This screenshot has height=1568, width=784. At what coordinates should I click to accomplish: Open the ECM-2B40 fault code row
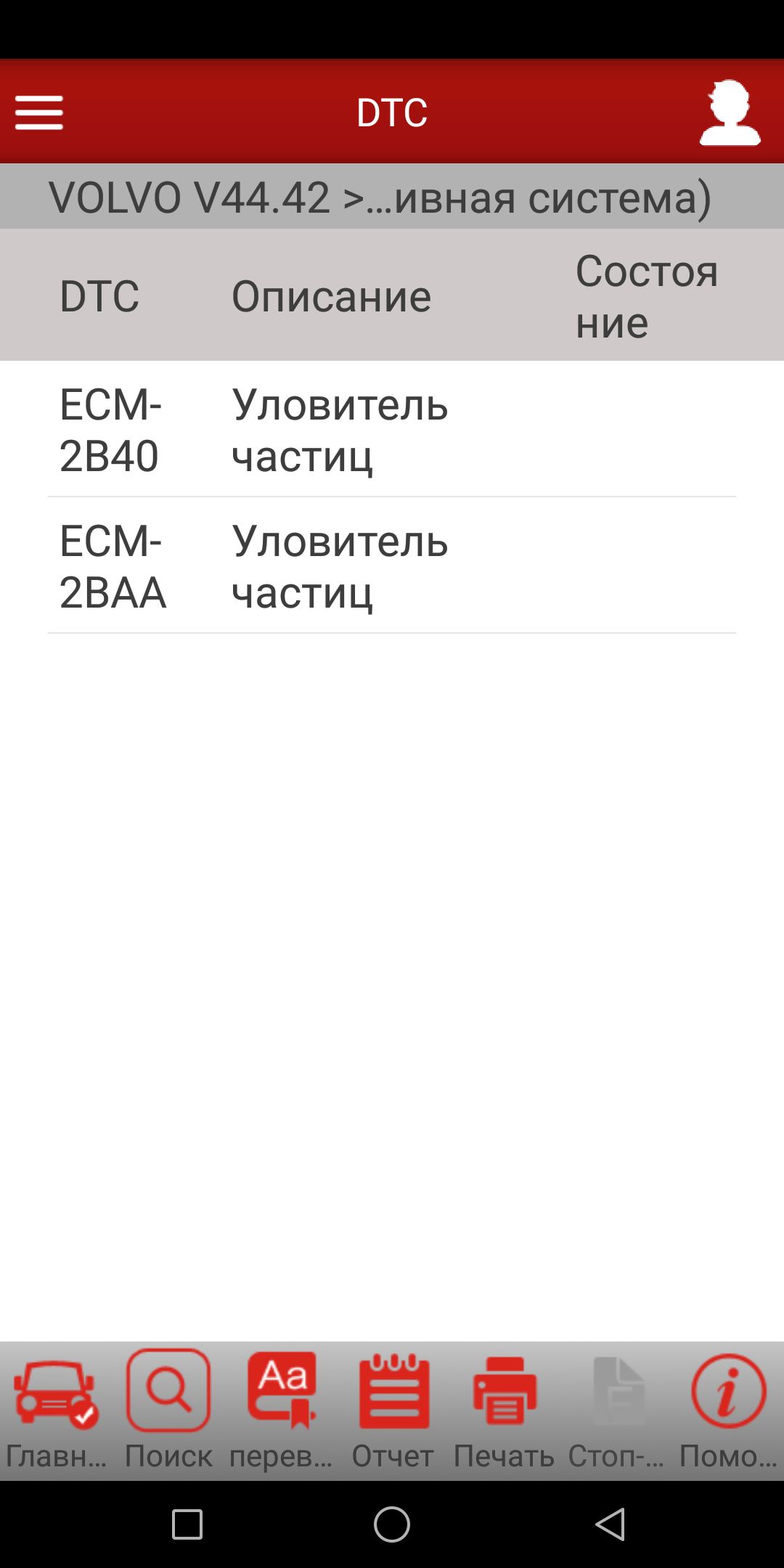click(392, 430)
